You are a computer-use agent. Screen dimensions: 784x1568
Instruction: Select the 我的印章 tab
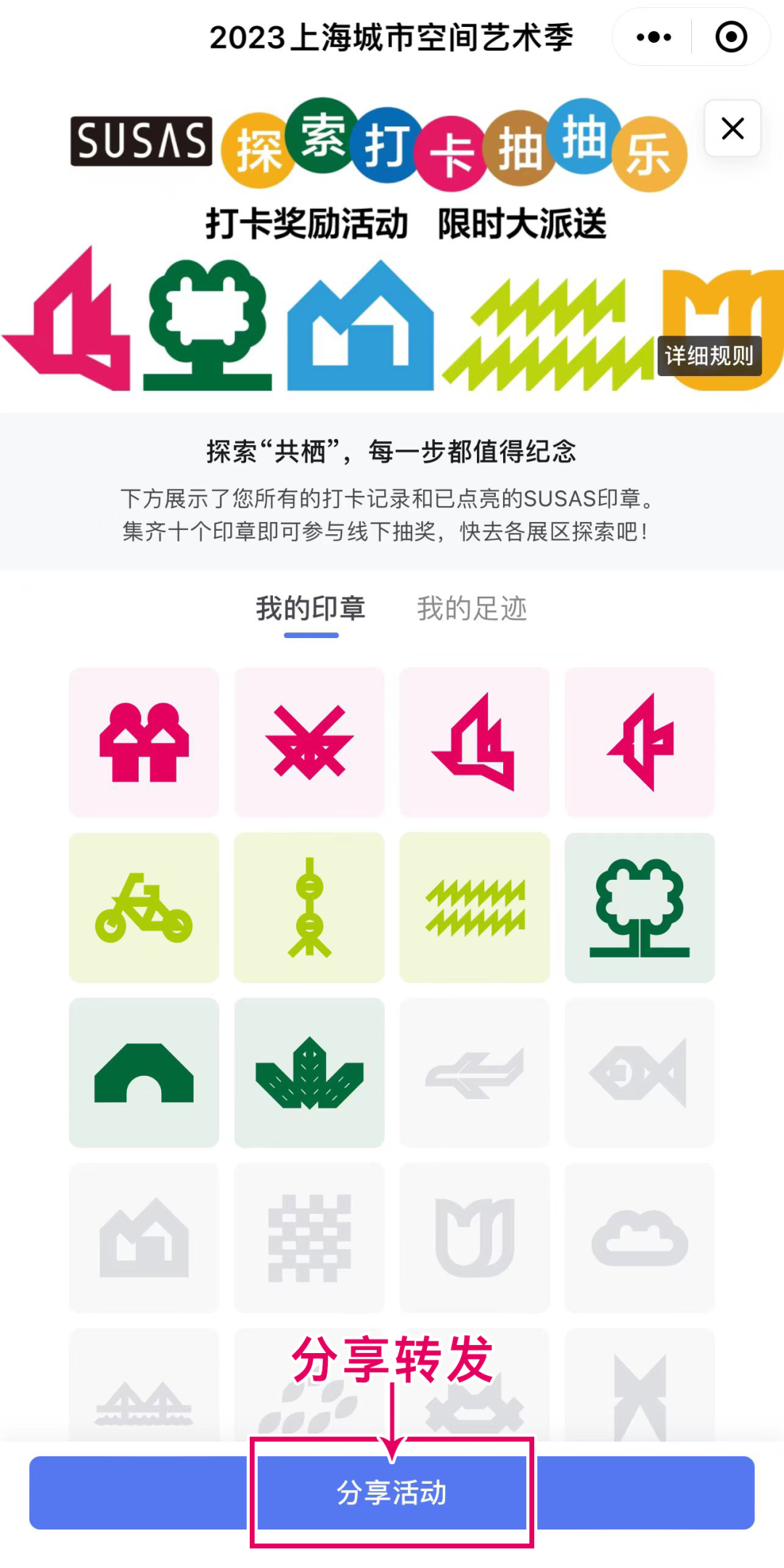pyautogui.click(x=311, y=608)
